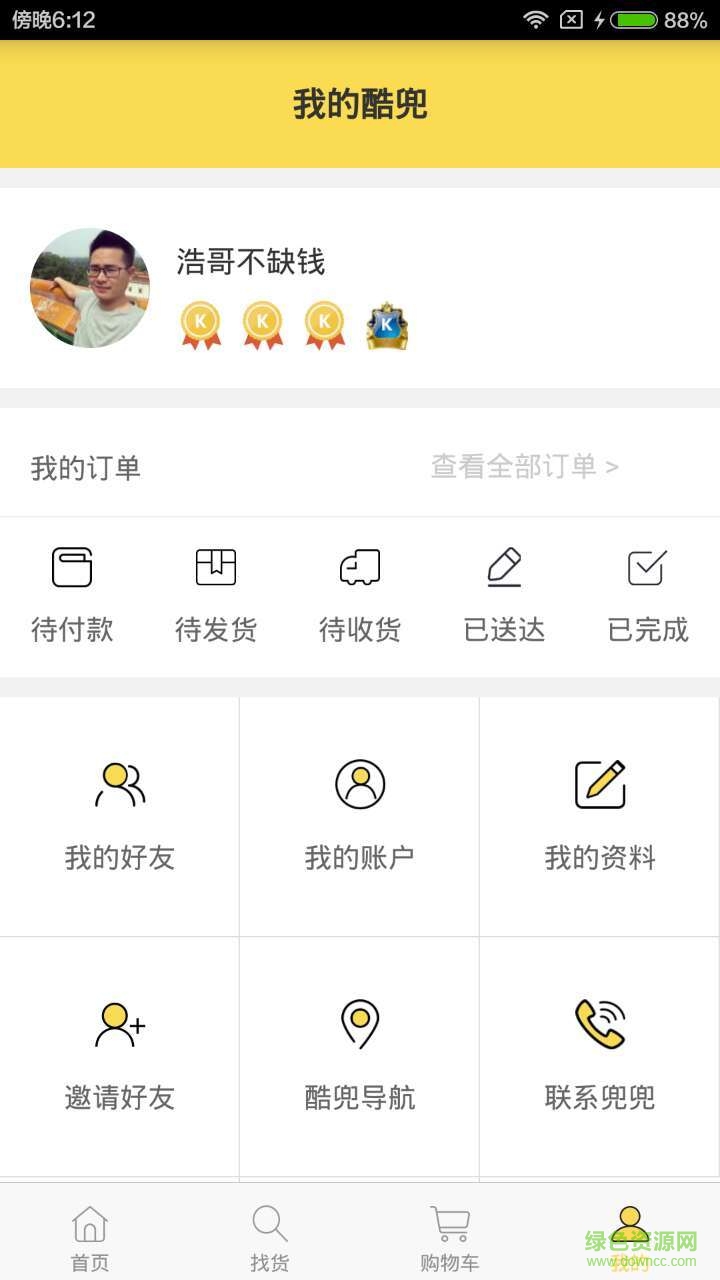This screenshot has height=1280, width=720.
Task: Open the 待付款 pending payment orders
Action: [x=72, y=592]
